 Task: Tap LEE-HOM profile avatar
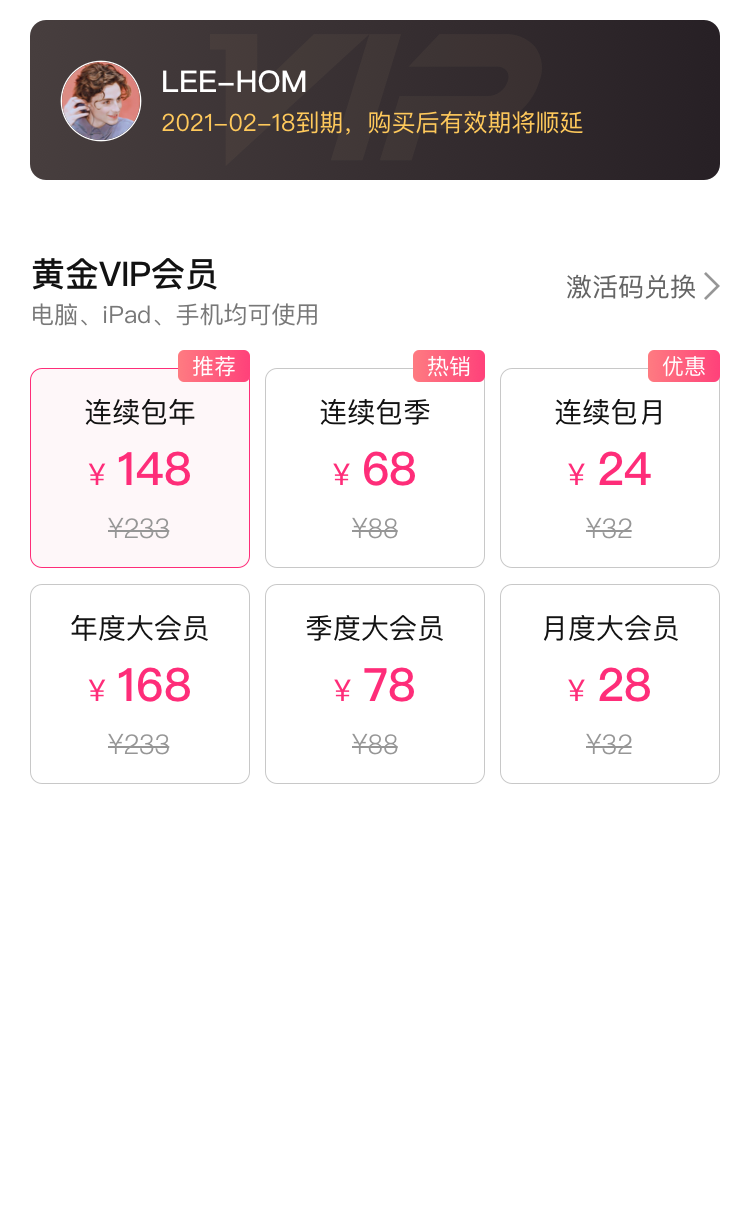click(x=101, y=101)
